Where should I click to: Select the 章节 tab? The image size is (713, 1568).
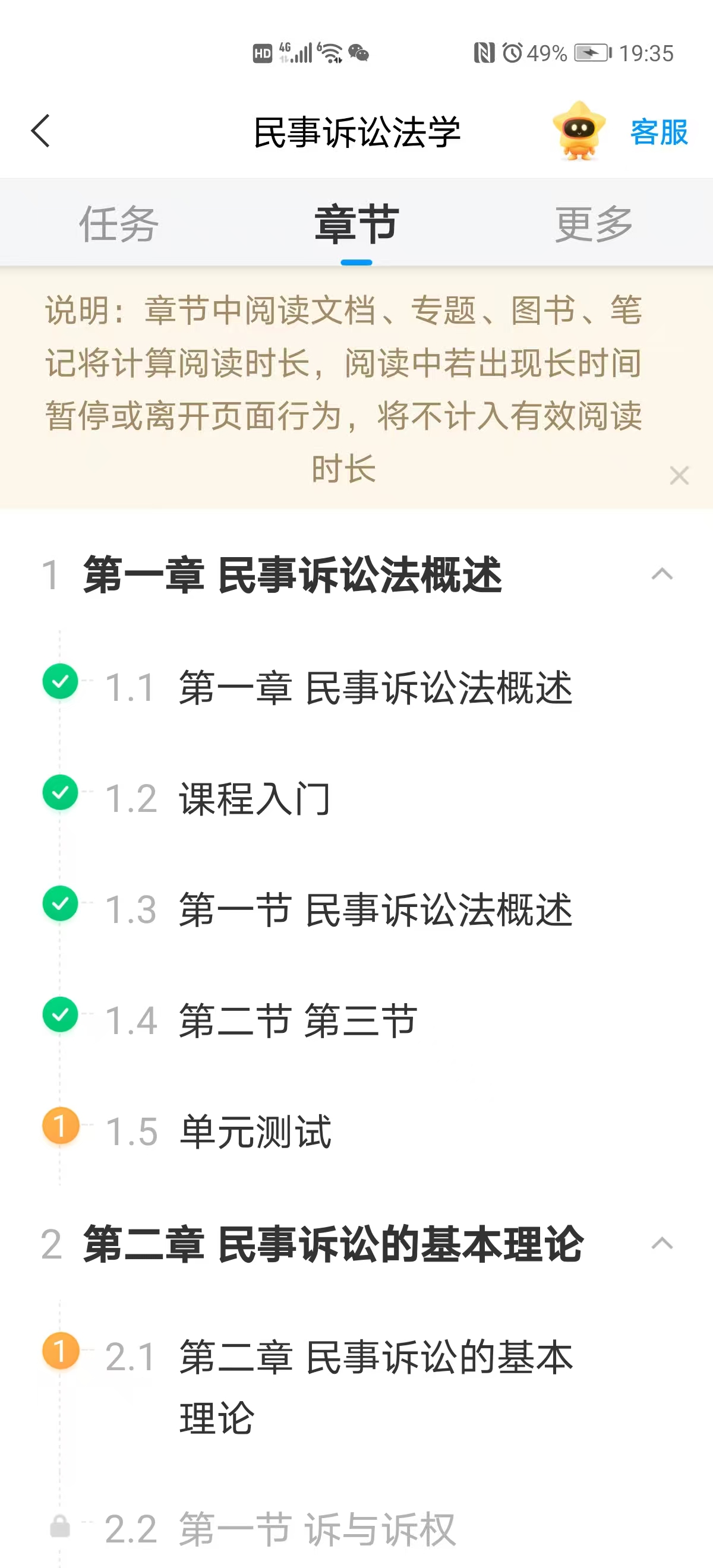(x=356, y=224)
